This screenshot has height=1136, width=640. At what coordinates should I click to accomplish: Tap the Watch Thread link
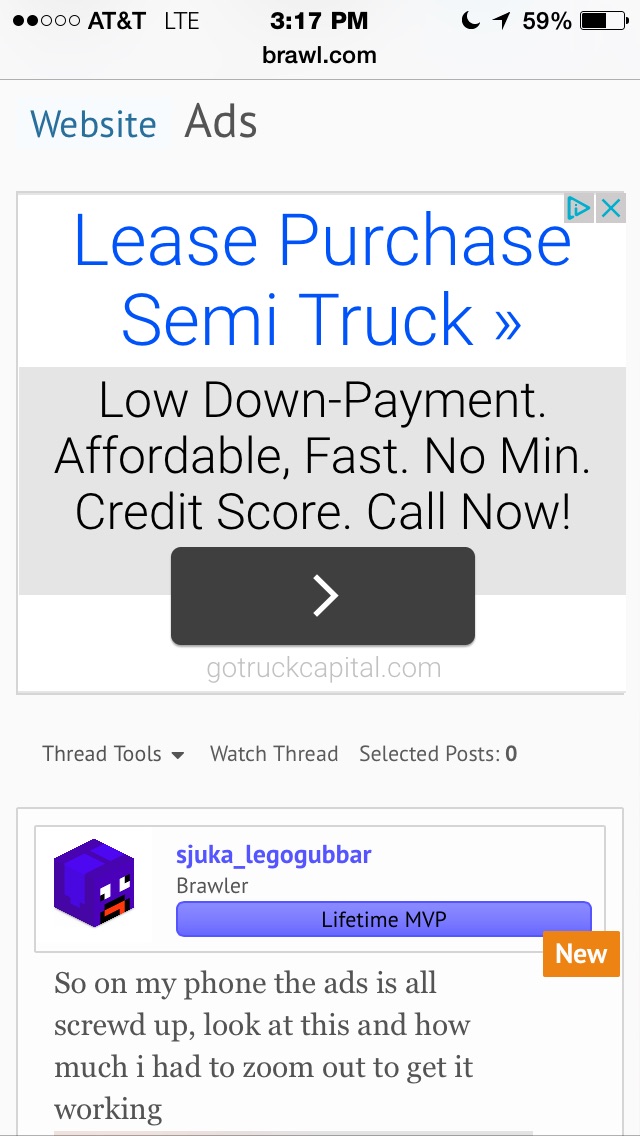274,754
